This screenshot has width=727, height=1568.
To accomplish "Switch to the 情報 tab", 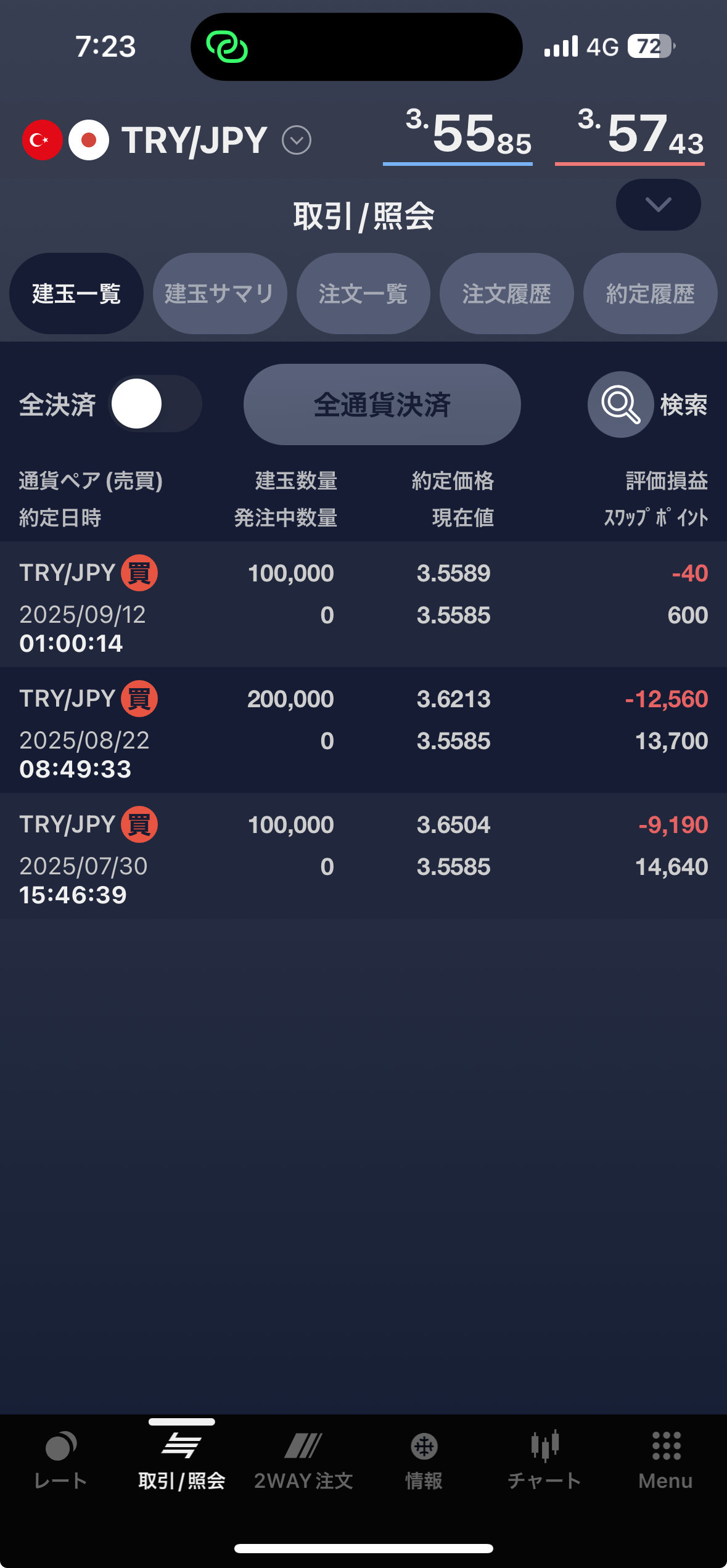I will tap(424, 1460).
